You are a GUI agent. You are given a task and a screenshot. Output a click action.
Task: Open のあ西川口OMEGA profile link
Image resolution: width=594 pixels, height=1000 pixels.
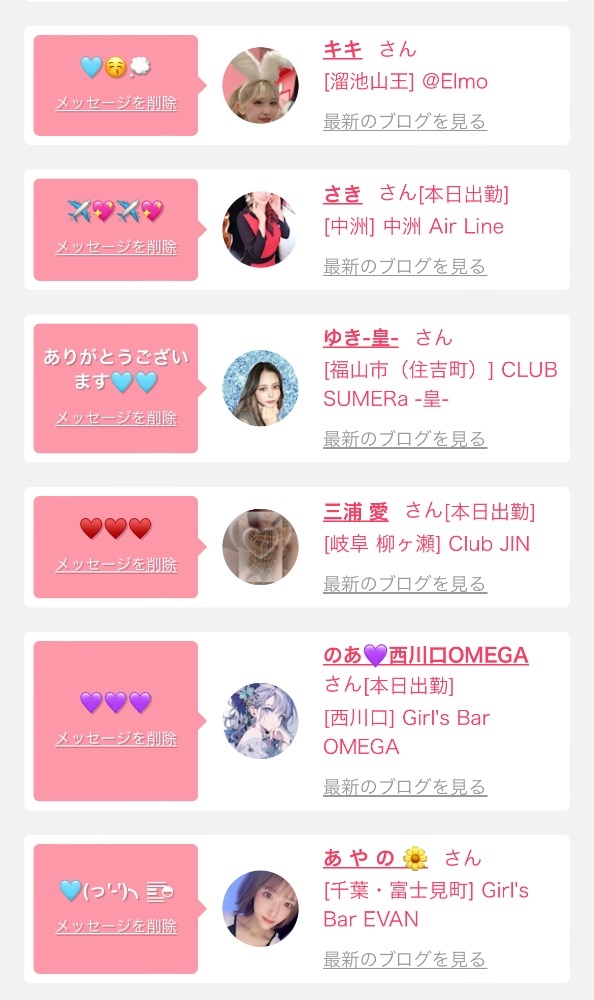[426, 655]
